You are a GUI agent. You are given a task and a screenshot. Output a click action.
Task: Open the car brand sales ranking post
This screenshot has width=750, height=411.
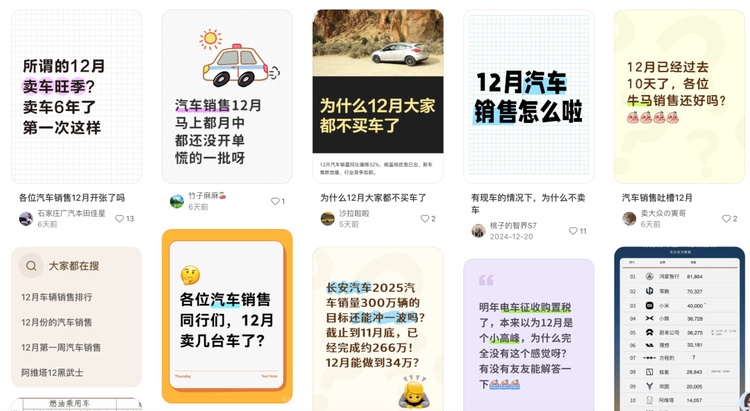[680, 328]
